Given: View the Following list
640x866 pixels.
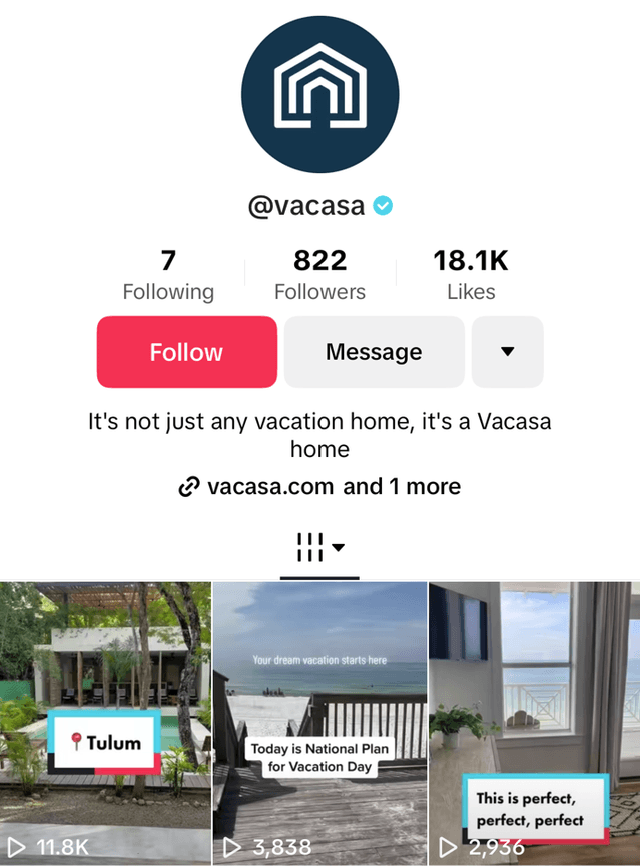Looking at the screenshot, I should tap(168, 276).
